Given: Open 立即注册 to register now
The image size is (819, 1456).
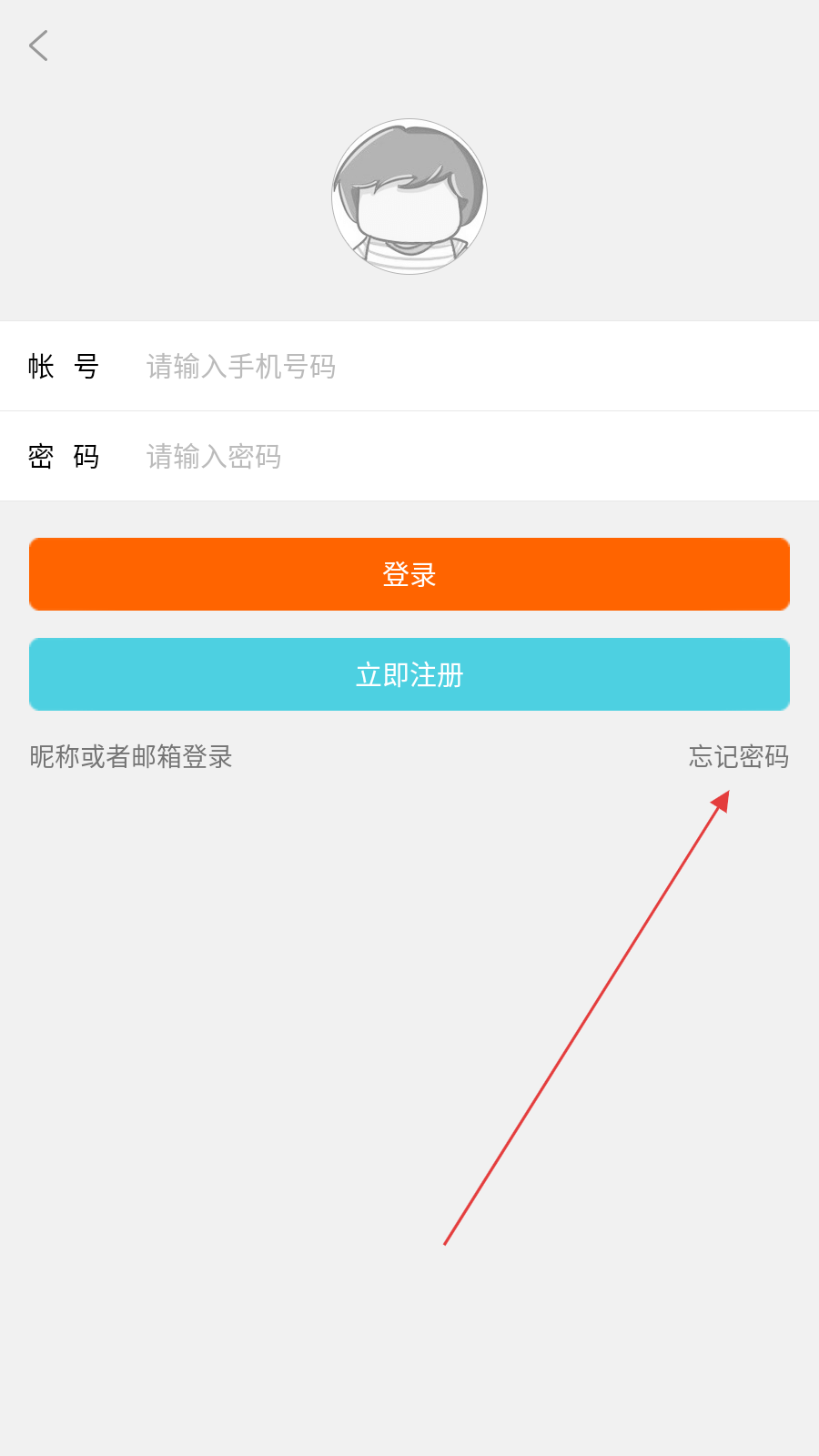Looking at the screenshot, I should [x=409, y=674].
